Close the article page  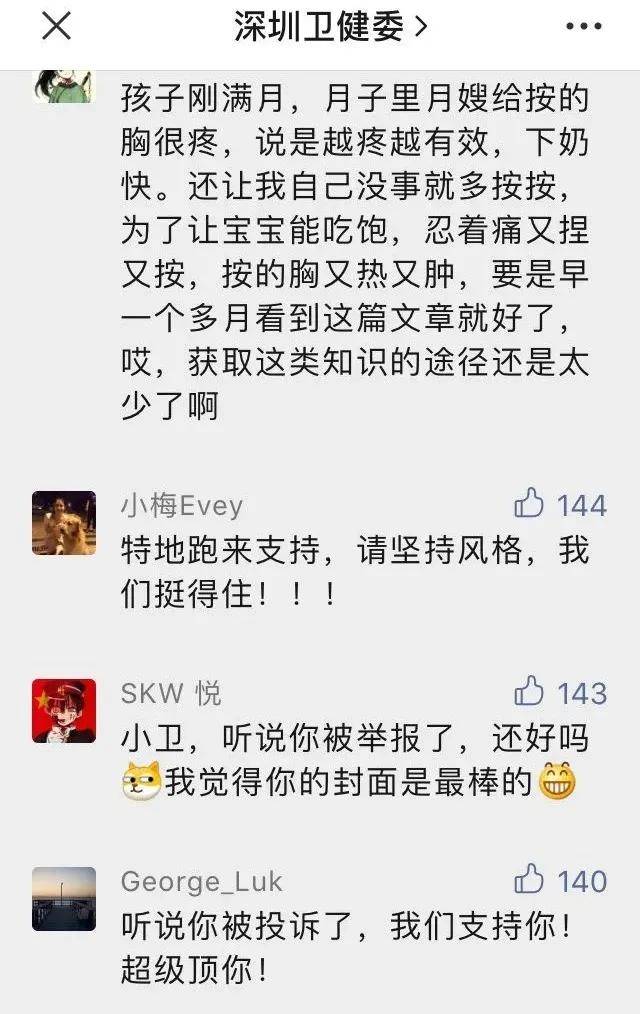coord(57,27)
